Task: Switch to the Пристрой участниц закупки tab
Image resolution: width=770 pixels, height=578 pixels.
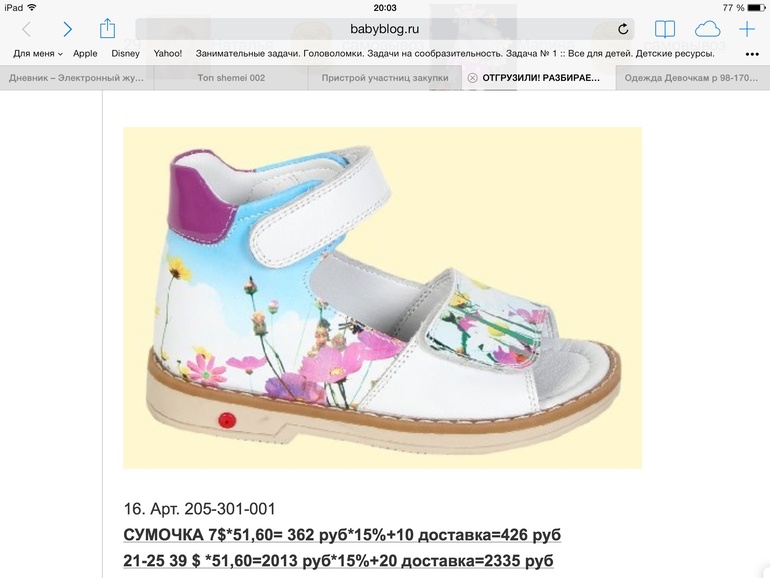Action: pyautogui.click(x=385, y=77)
